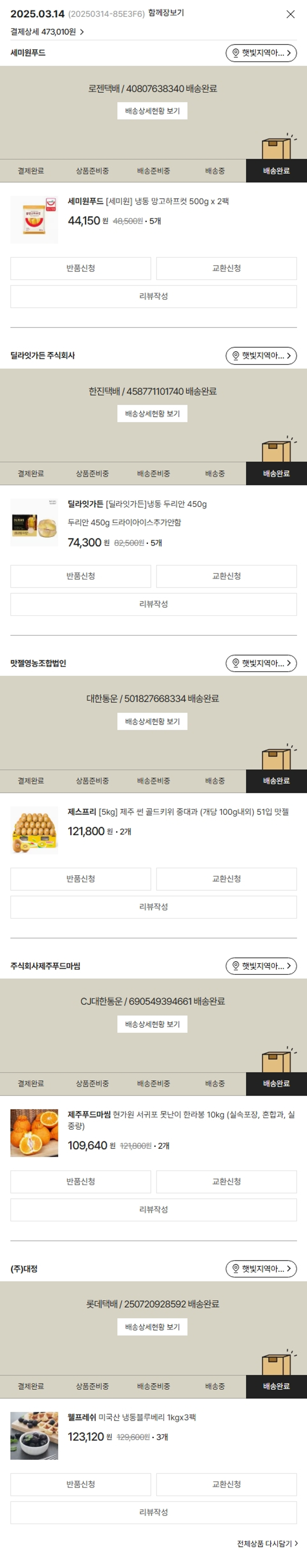Write review for 웰프레쉬 냉동블루베리

[x=153, y=1512]
